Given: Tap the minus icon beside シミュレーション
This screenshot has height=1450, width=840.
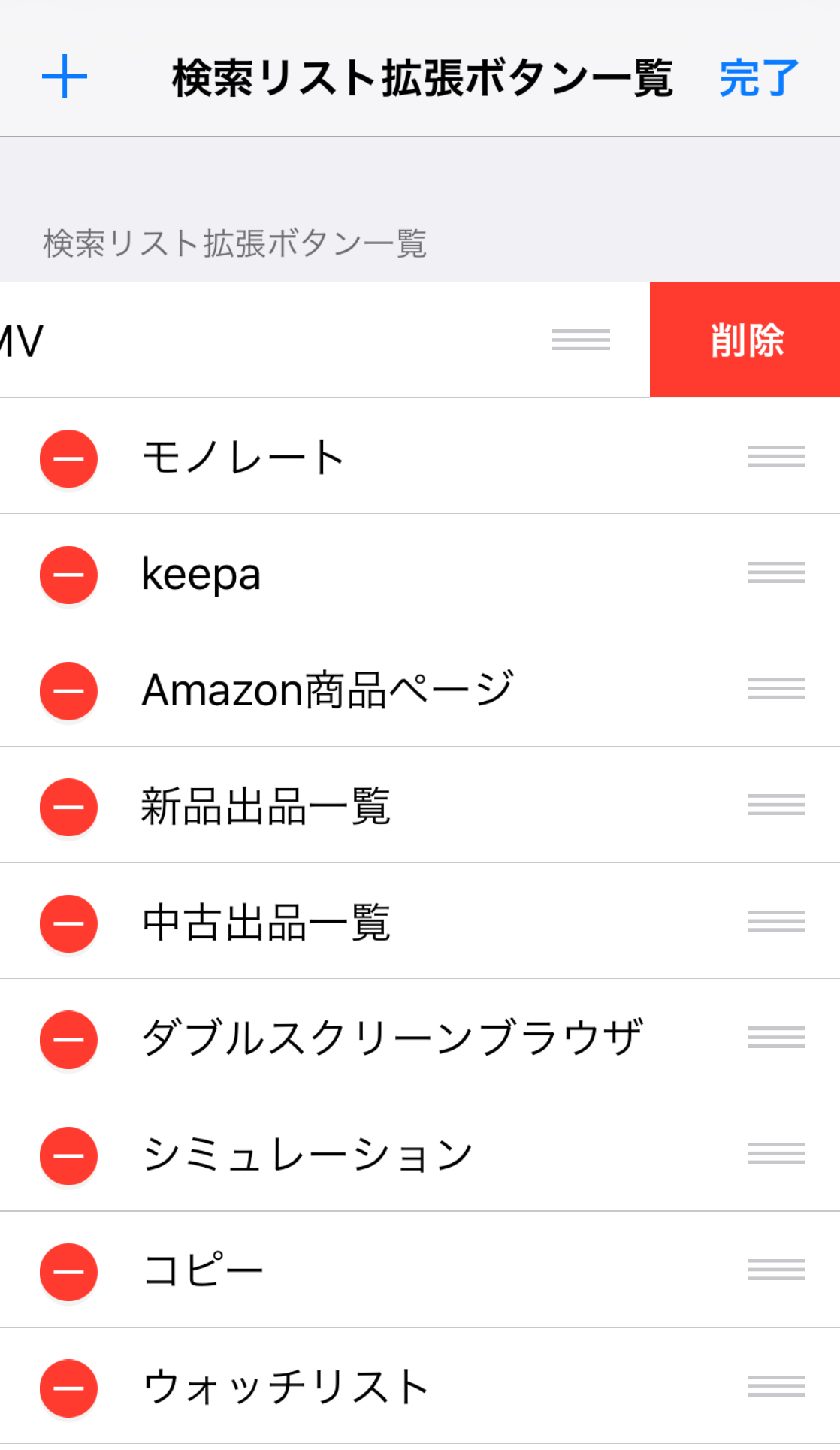Looking at the screenshot, I should click(68, 1155).
